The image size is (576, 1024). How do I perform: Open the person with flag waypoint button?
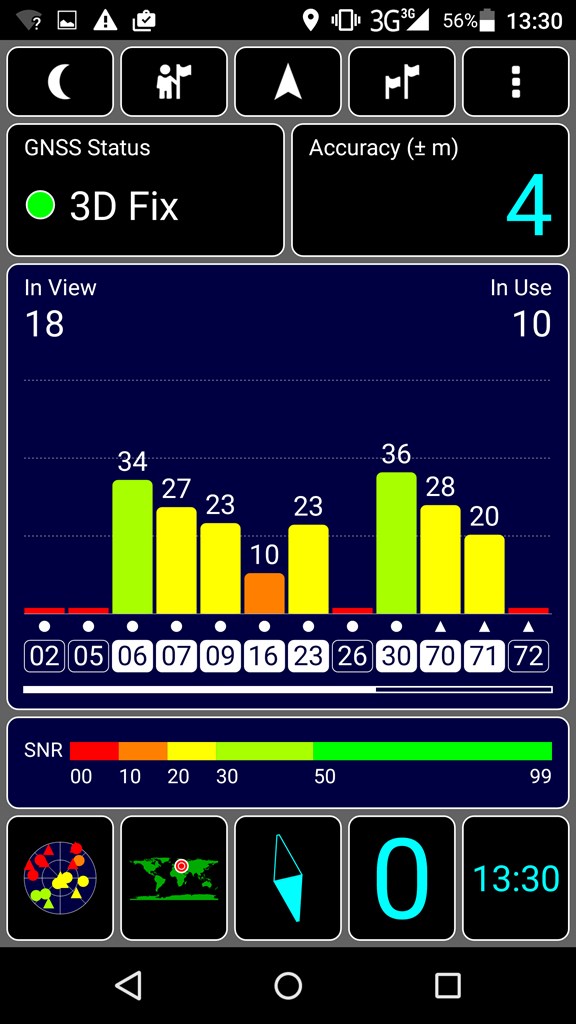pyautogui.click(x=174, y=82)
